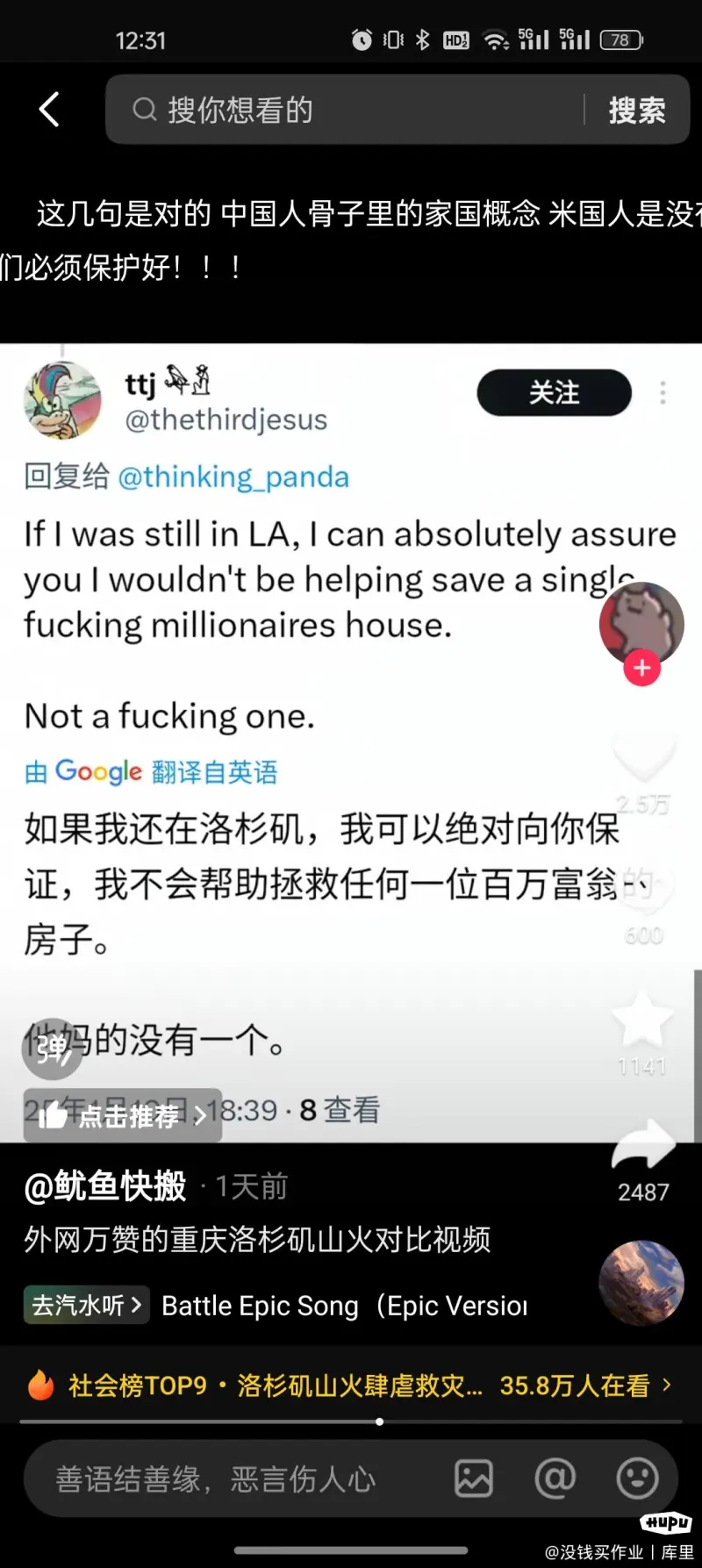The image size is (702, 1568).
Task: Tap the video progress bar handle
Action: click(x=379, y=1421)
